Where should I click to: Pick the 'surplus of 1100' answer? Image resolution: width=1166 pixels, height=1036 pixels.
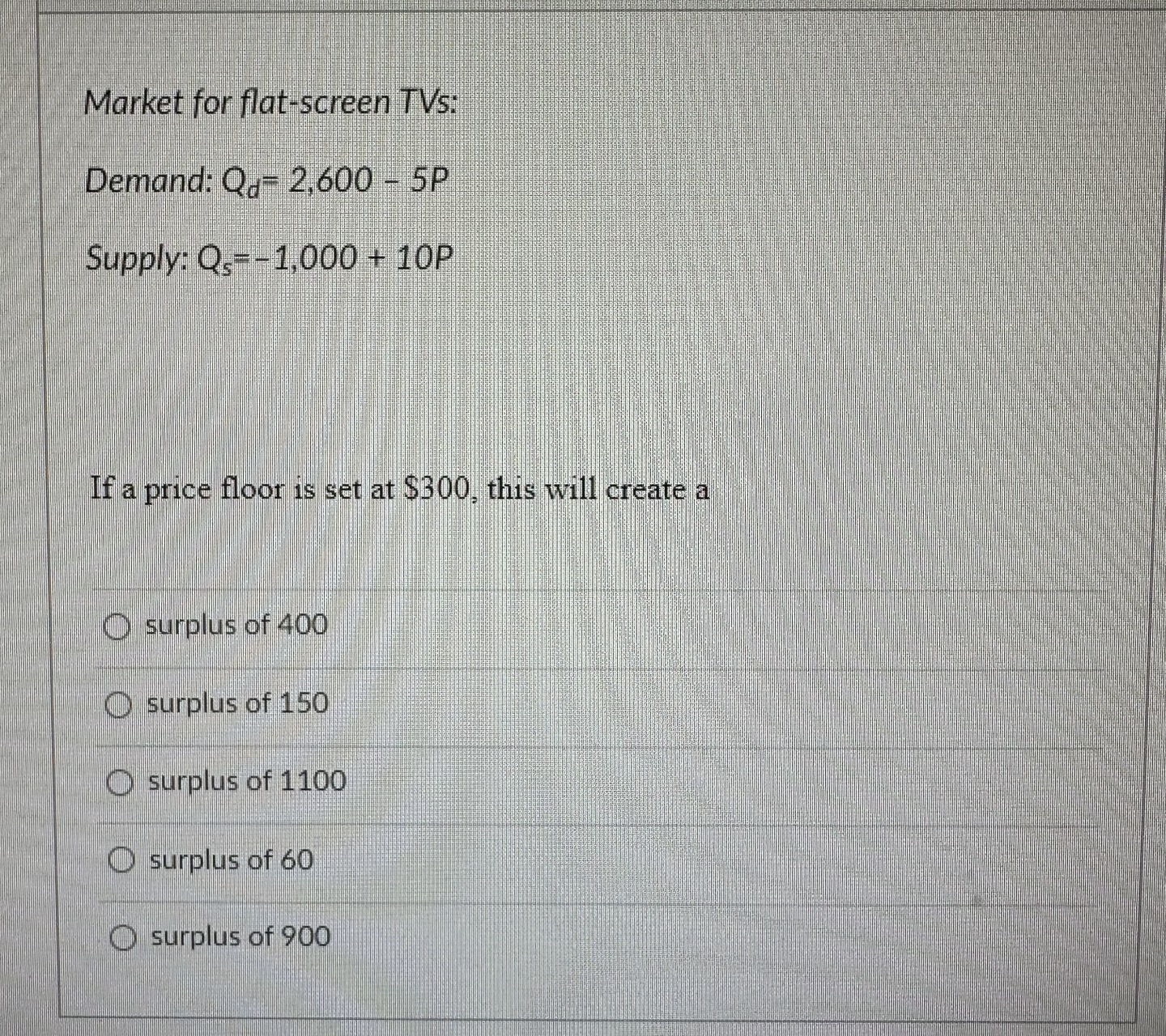(121, 782)
